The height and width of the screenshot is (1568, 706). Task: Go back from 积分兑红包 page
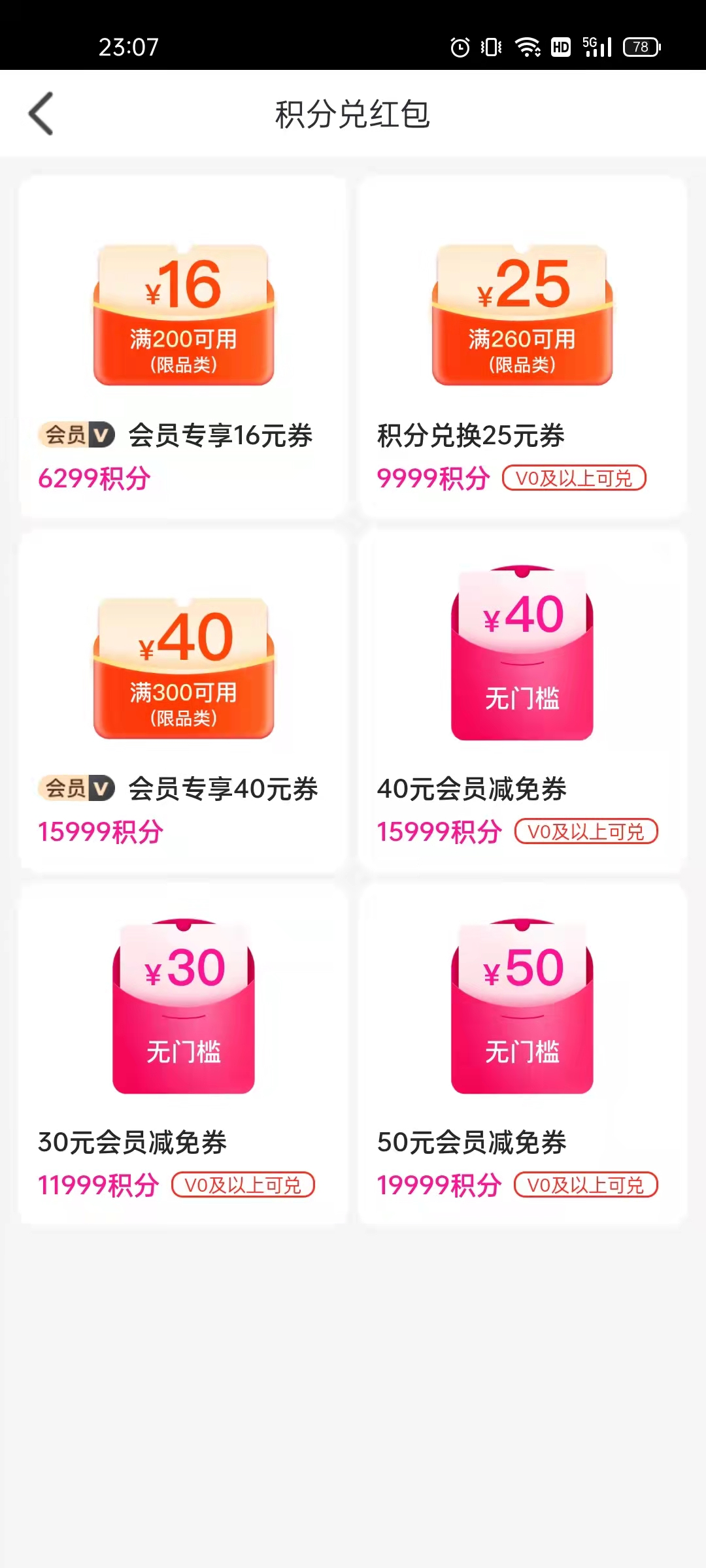pos(41,114)
